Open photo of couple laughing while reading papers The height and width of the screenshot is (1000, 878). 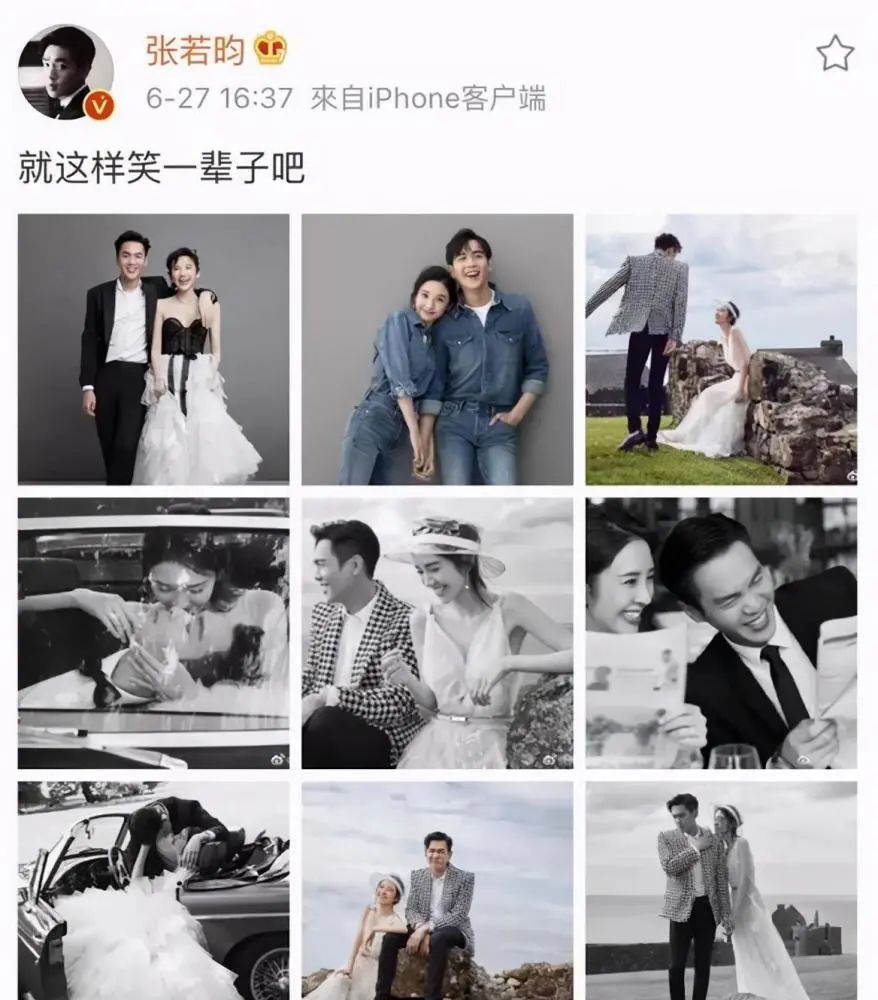tap(721, 633)
